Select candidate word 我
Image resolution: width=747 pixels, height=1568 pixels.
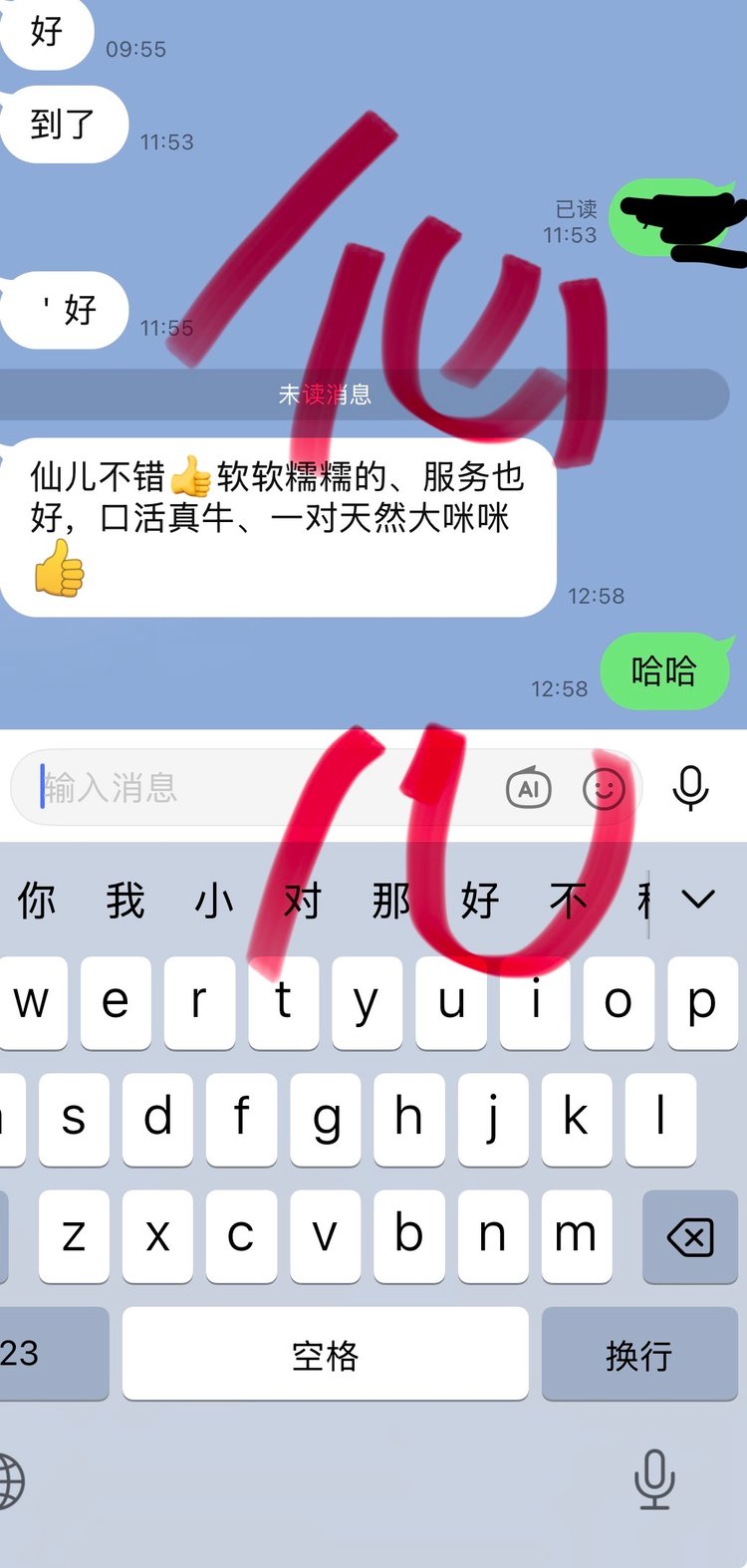pos(125,901)
